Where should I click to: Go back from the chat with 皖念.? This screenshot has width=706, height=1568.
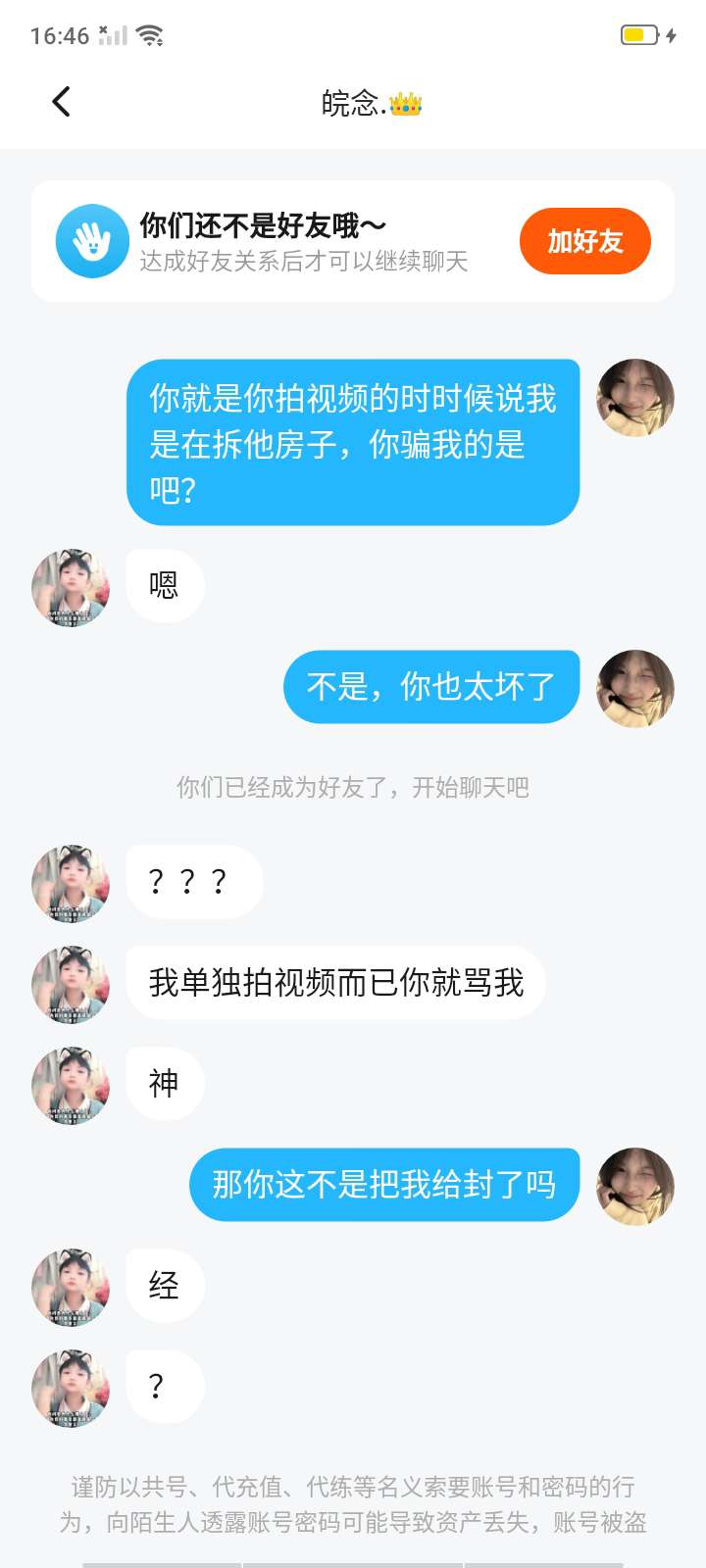(x=61, y=102)
